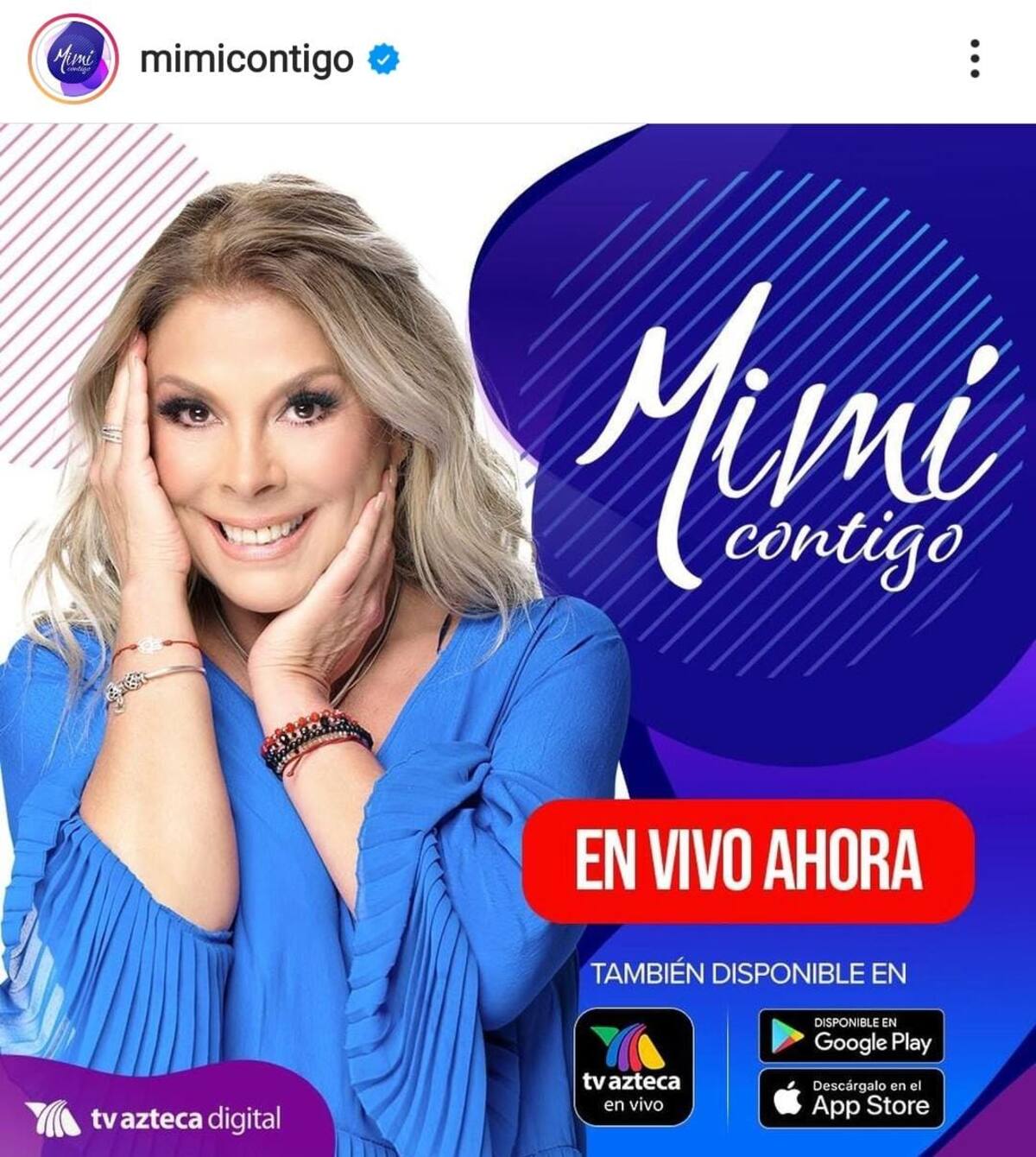Open mimicontigo's story from the profile picture

click(x=73, y=60)
